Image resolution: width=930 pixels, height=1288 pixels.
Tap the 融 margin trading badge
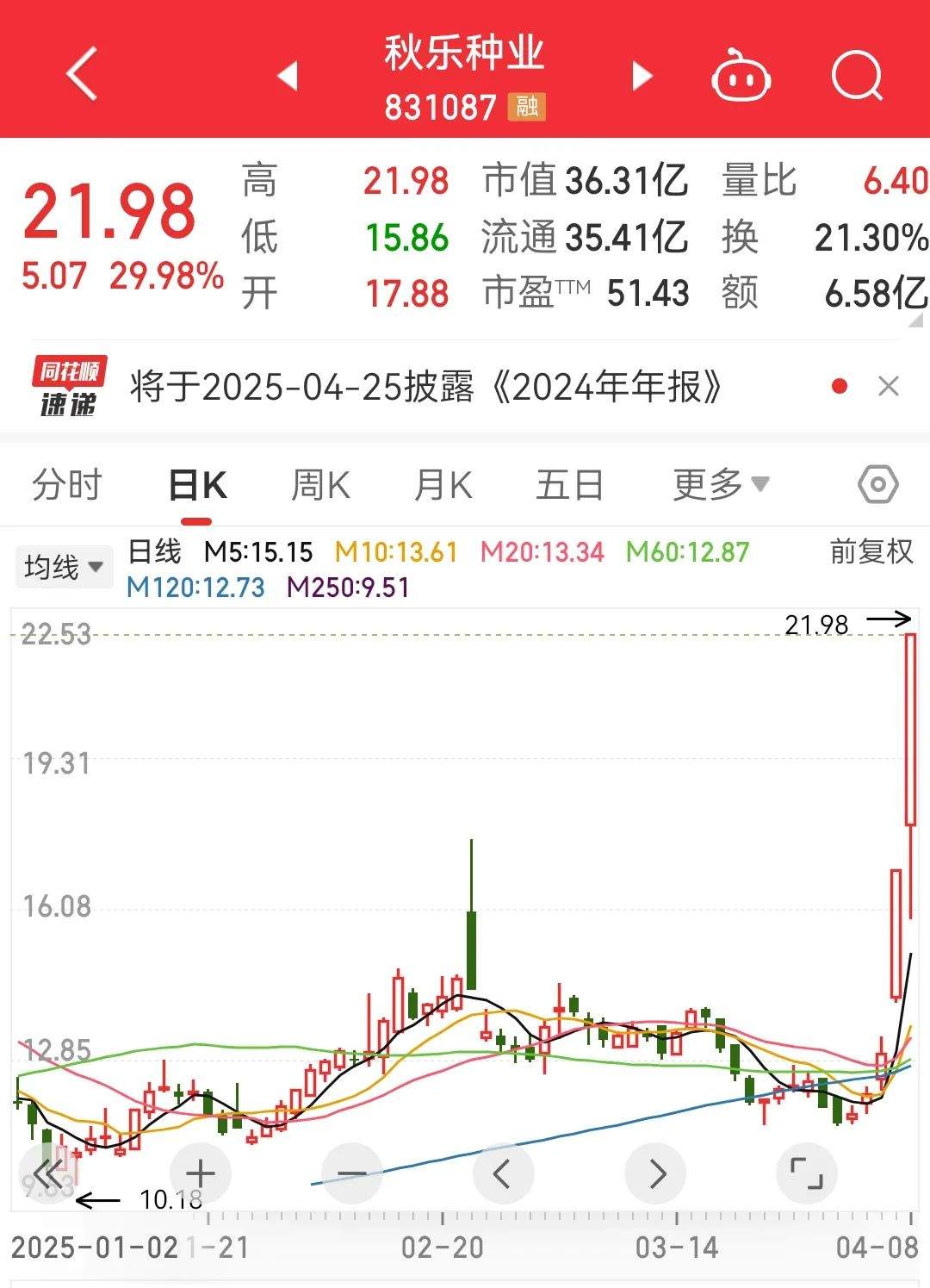[x=527, y=109]
